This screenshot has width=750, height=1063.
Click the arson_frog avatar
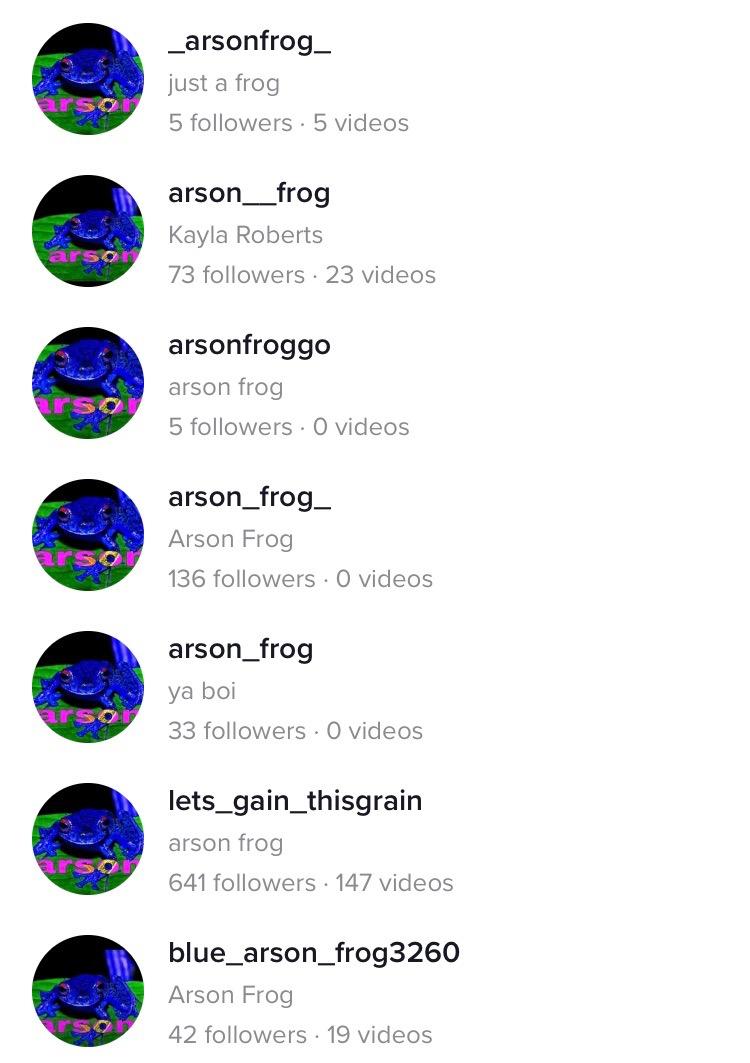88,687
